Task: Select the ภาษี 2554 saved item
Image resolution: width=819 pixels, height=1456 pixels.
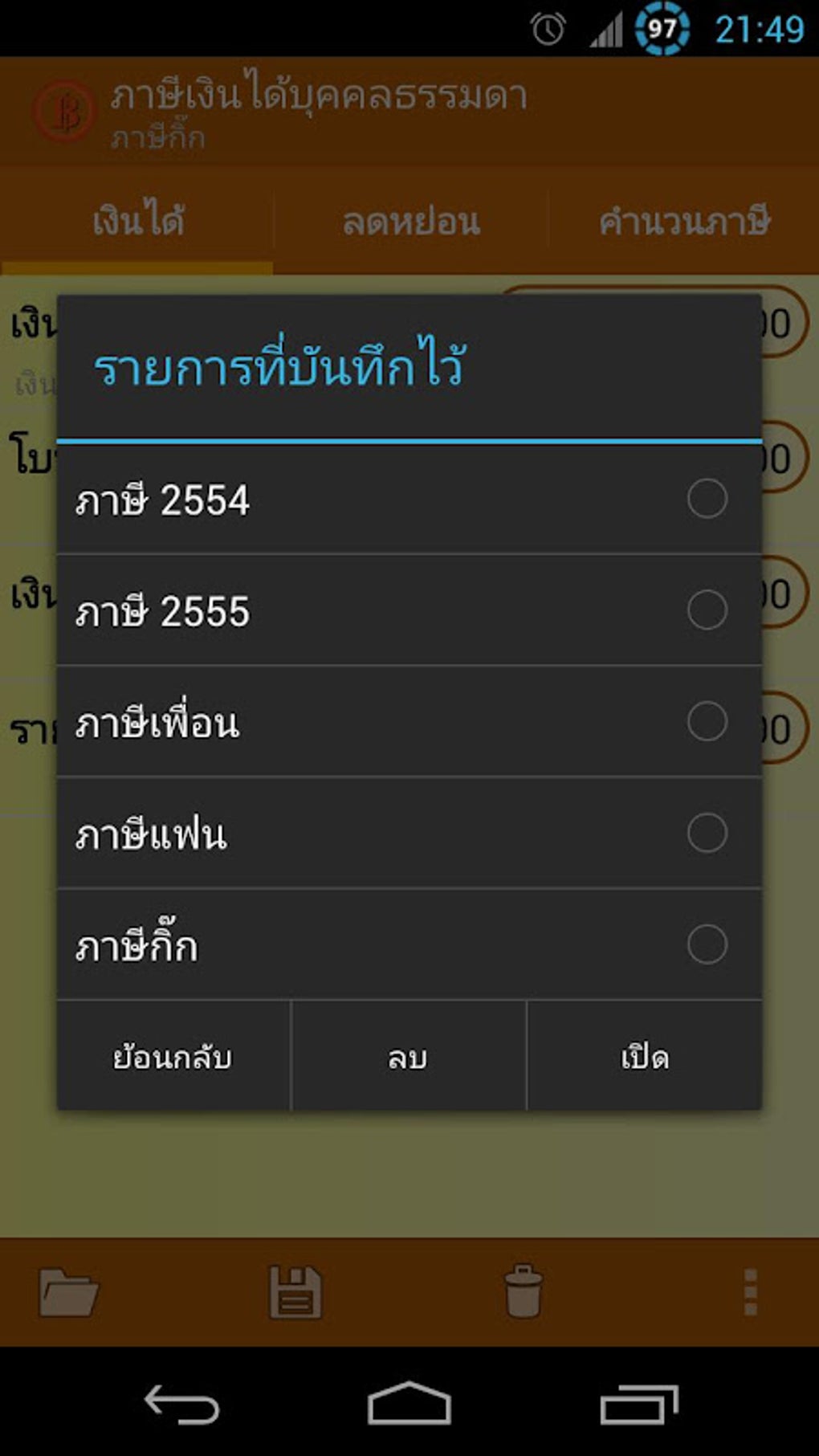Action: click(x=408, y=499)
